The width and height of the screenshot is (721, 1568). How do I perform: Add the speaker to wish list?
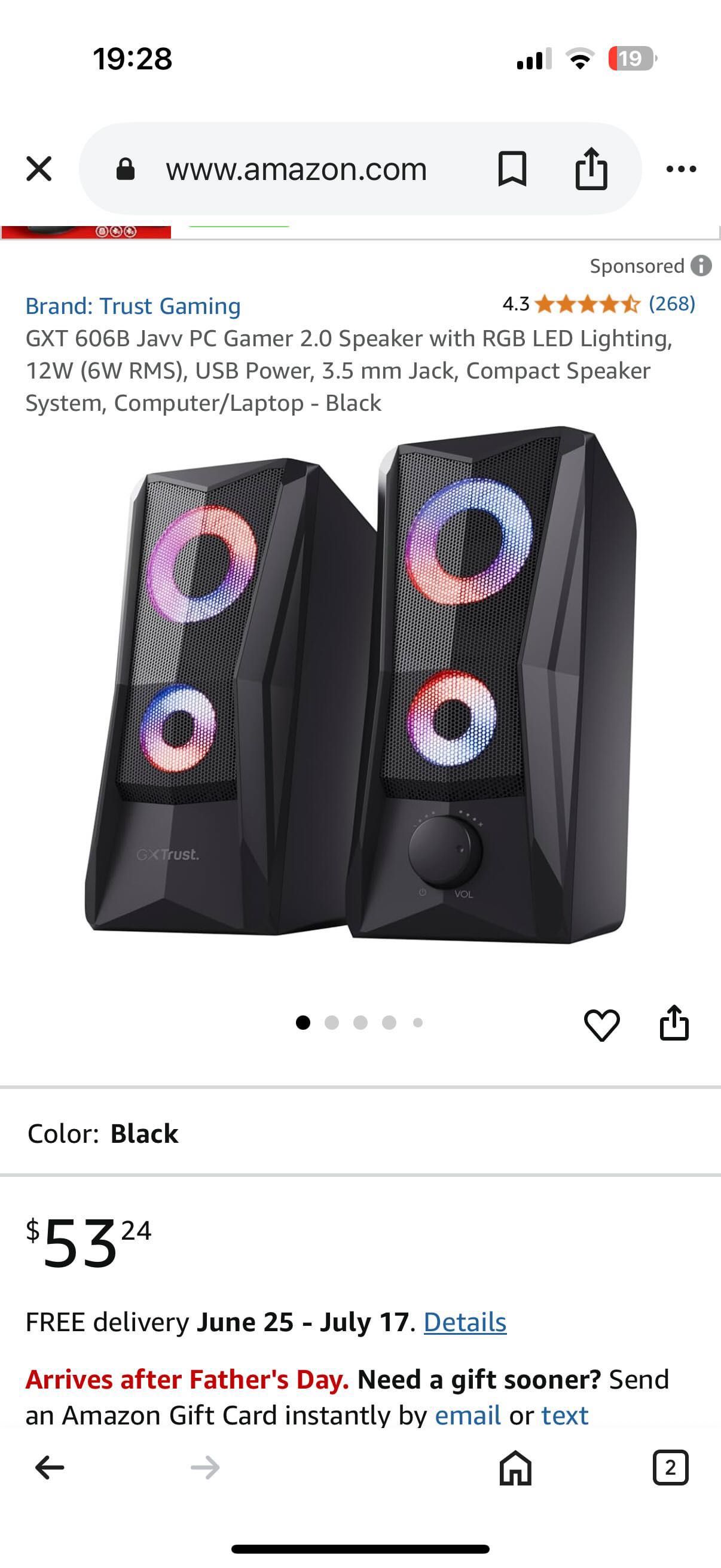[601, 1024]
